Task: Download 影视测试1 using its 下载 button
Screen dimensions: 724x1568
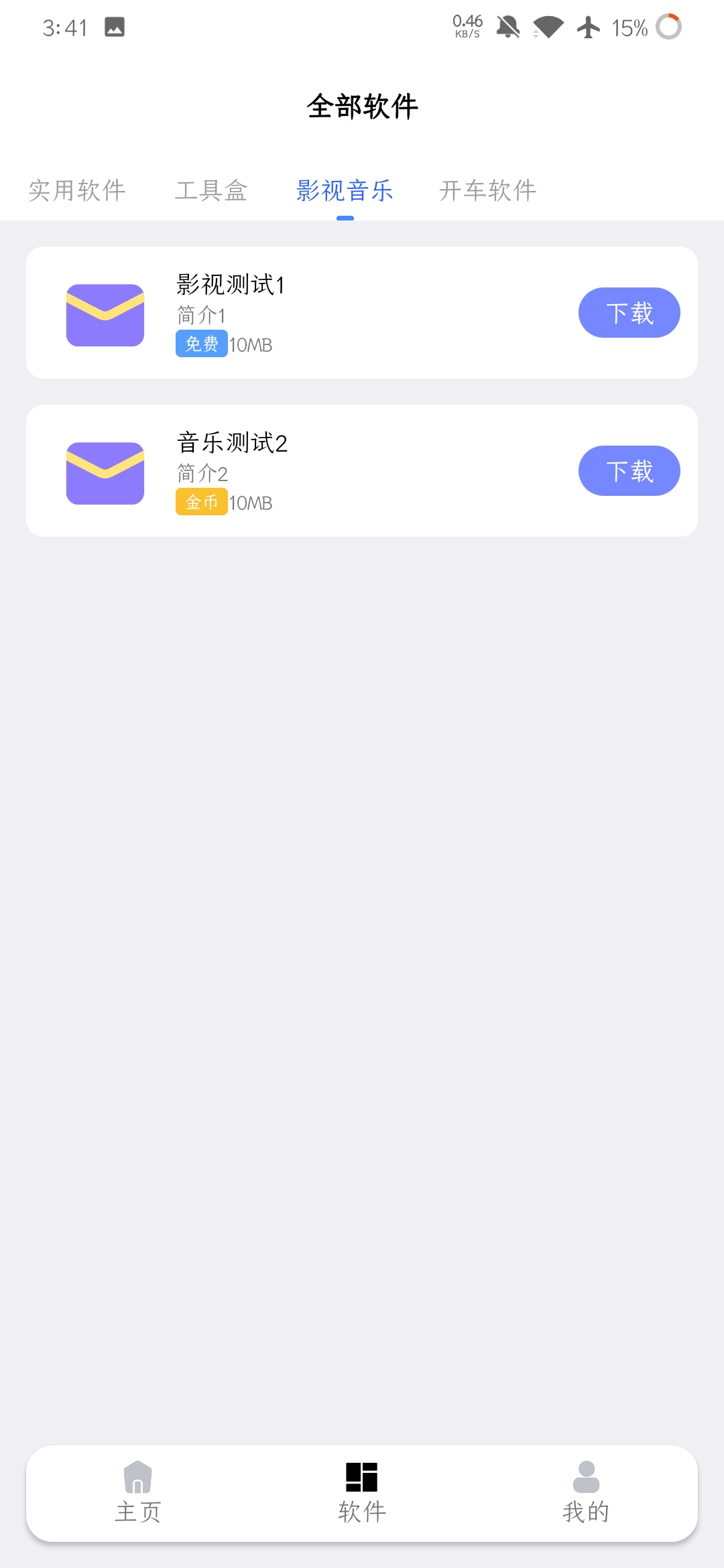Action: click(x=629, y=312)
